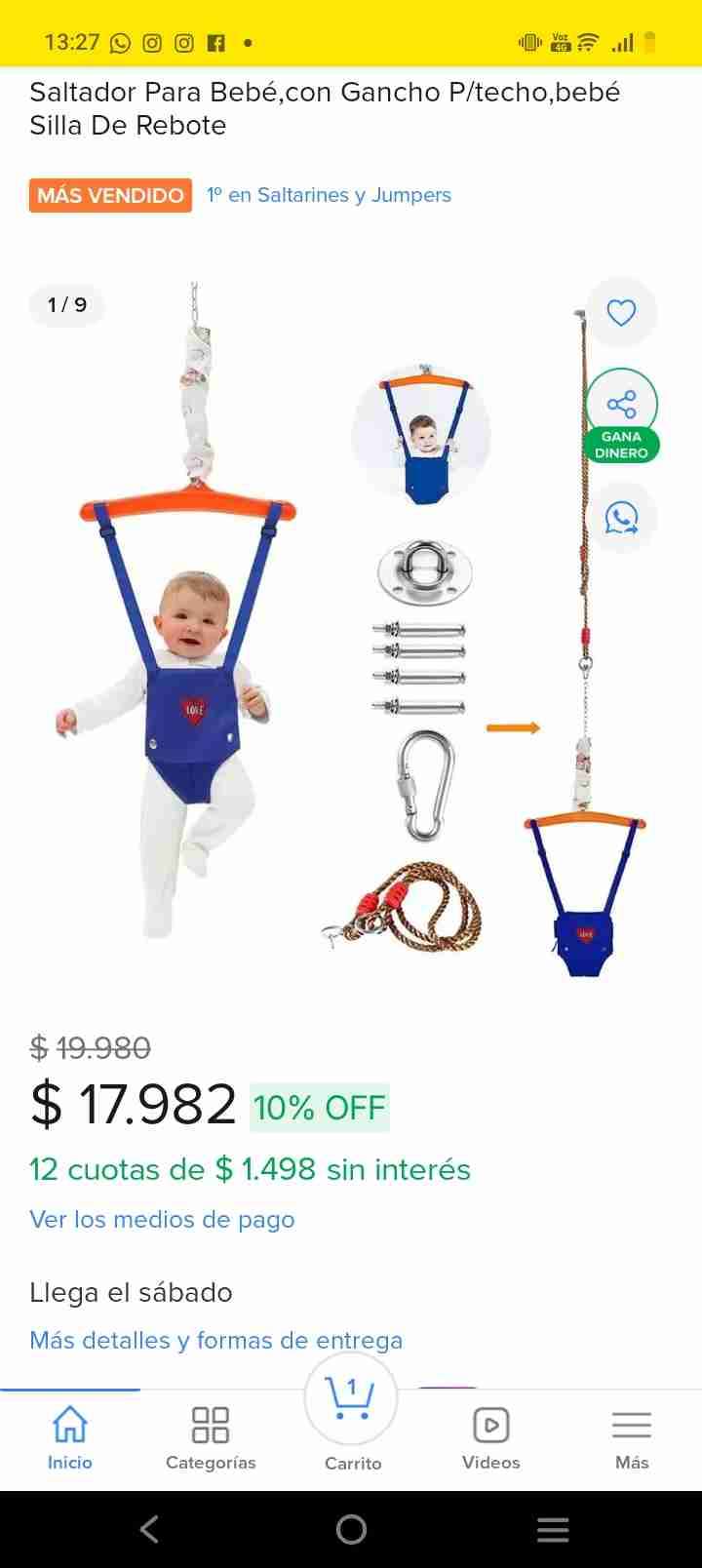702x1568 pixels.
Task: Share the product via WhatsApp icon
Action: coord(621,518)
